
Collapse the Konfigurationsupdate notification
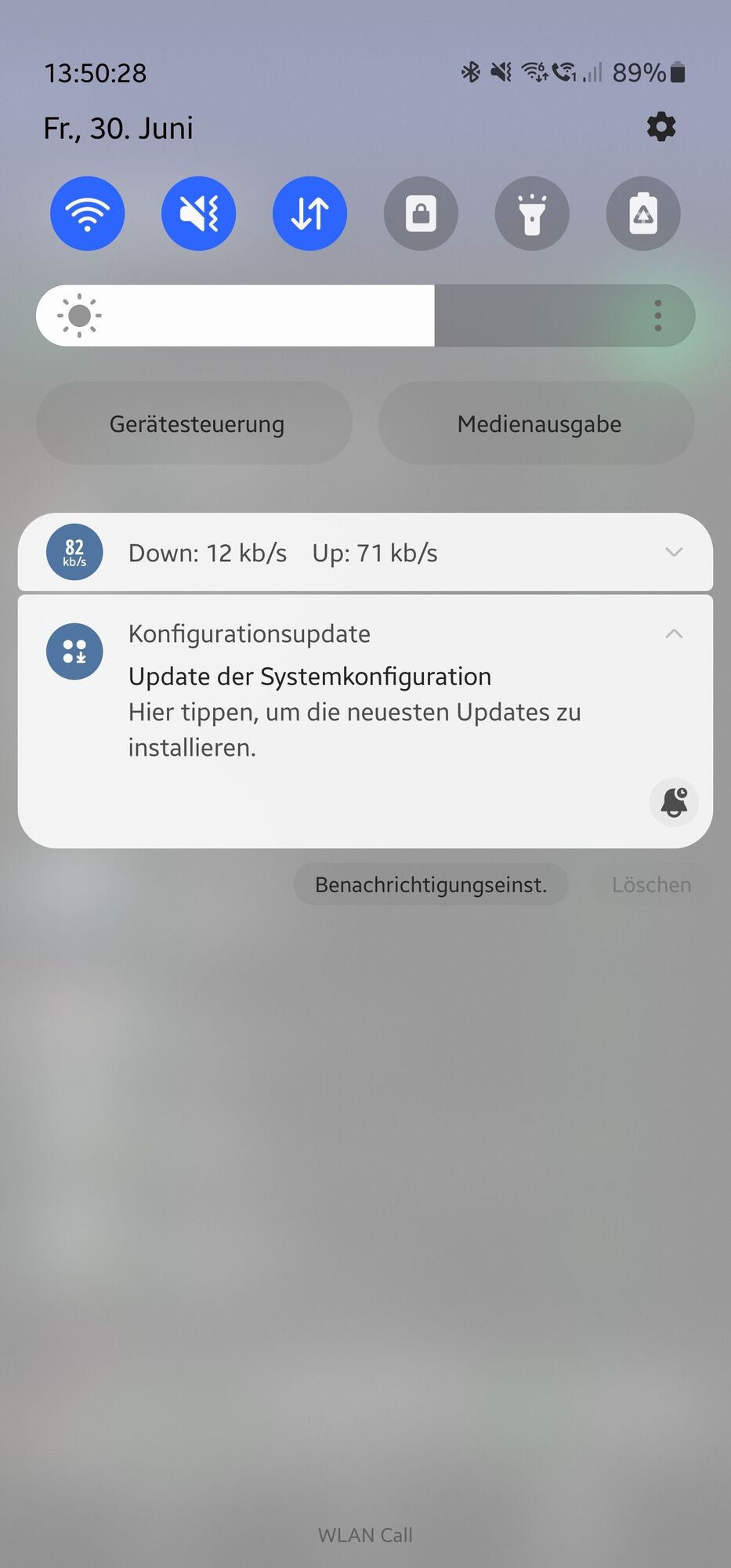tap(673, 633)
